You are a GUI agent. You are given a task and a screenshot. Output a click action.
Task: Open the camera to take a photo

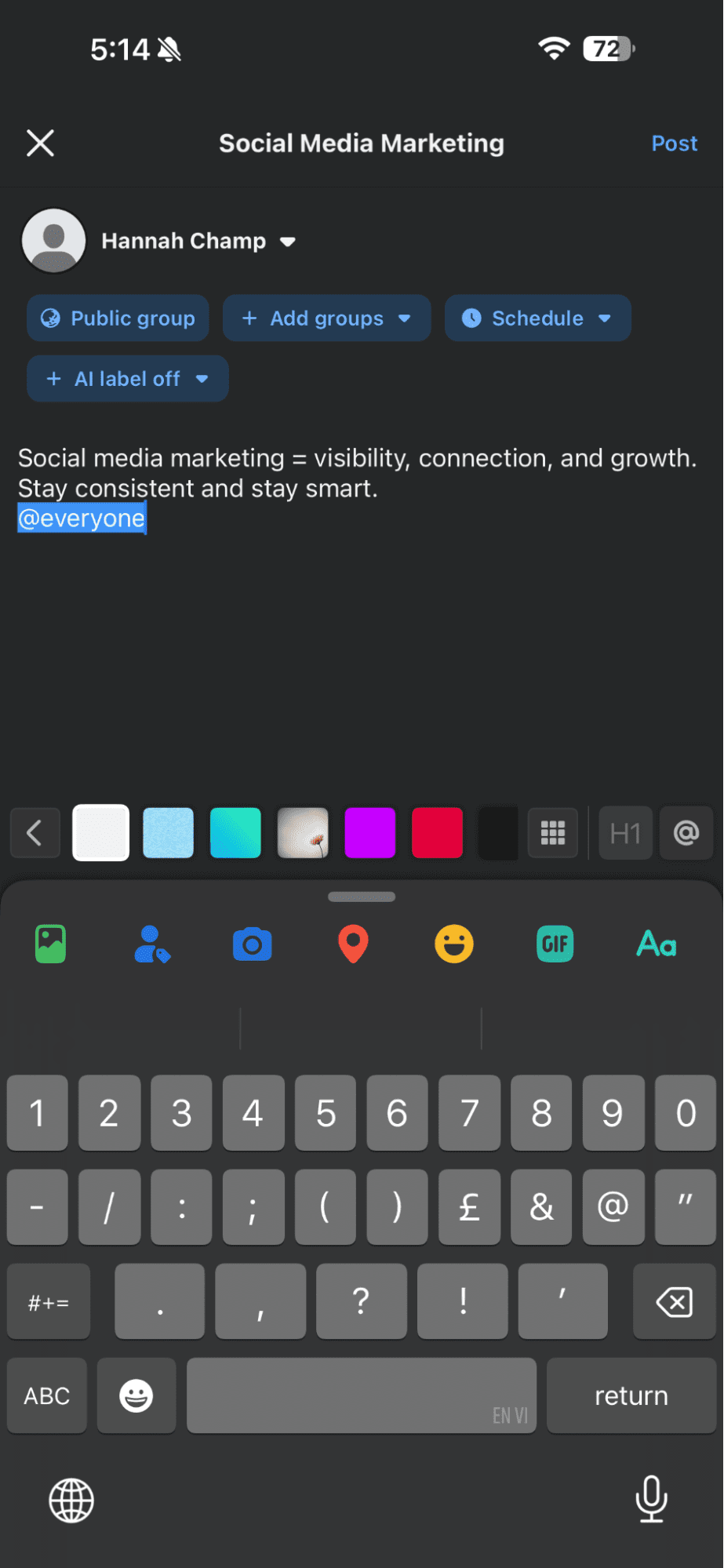[253, 944]
